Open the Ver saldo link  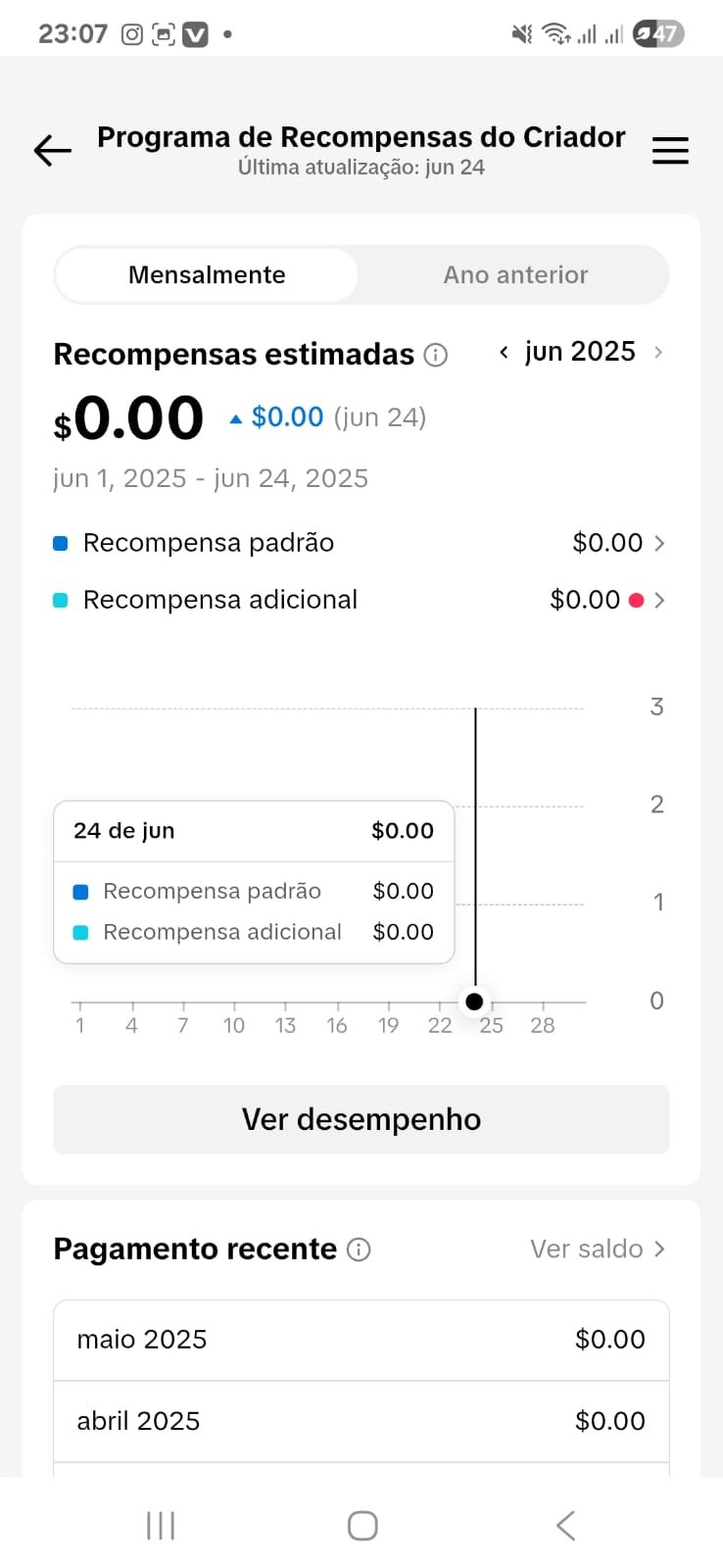click(x=598, y=1249)
